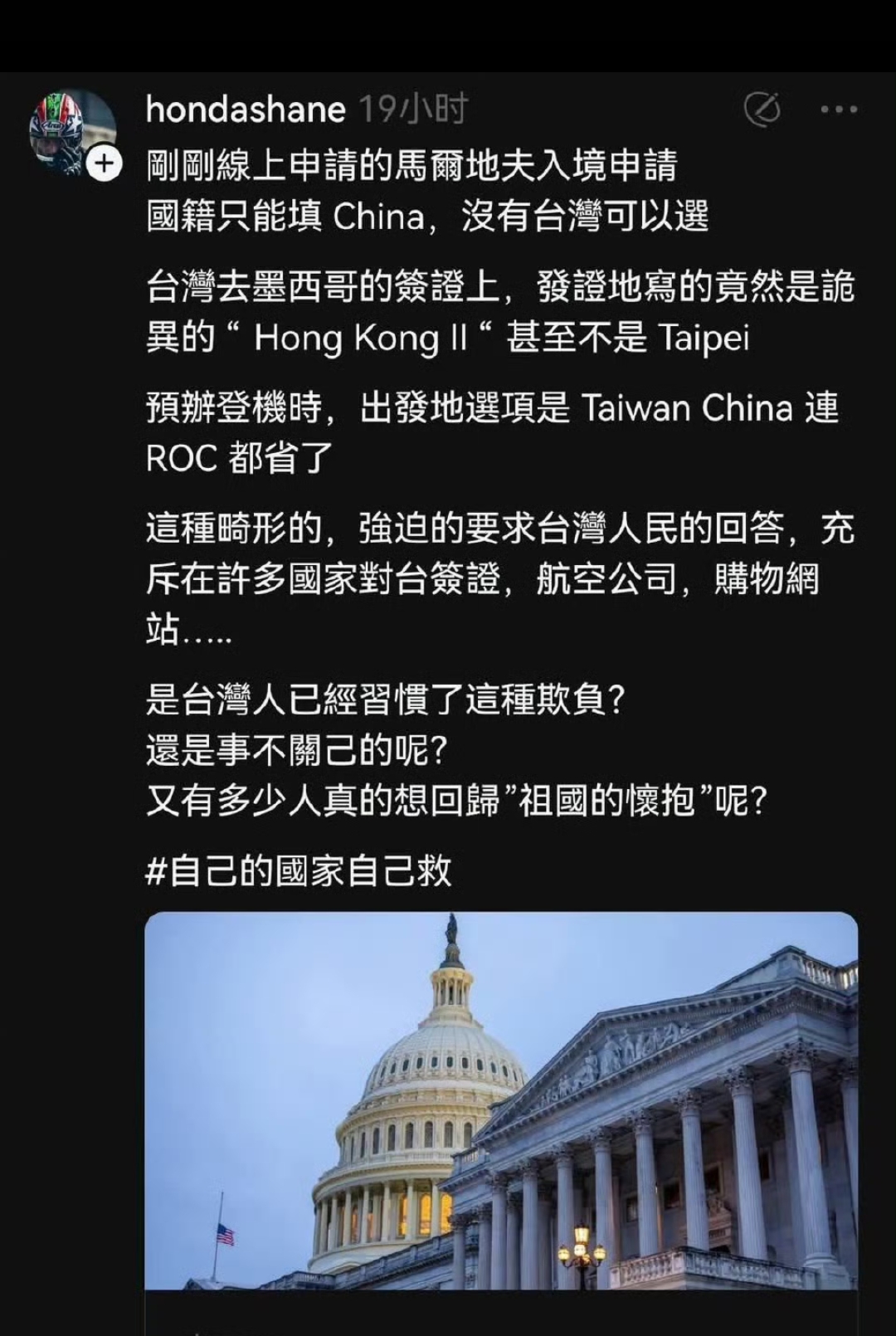Open the Capitol building link preview card

(501, 1104)
